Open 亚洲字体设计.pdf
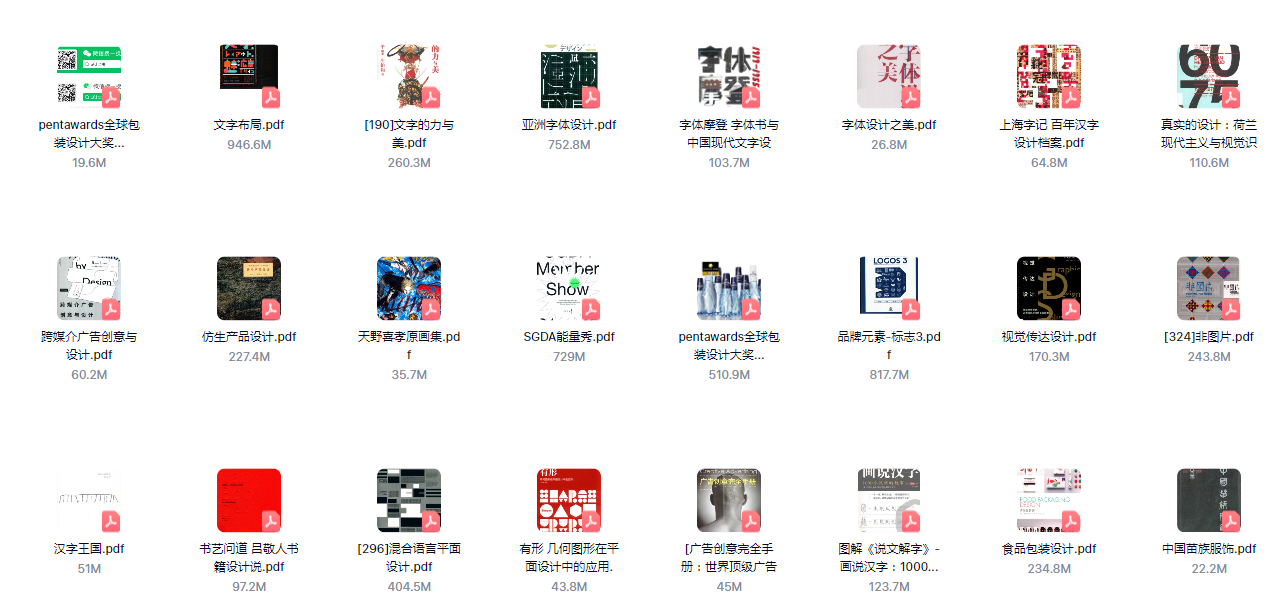1287x602 pixels. (569, 76)
